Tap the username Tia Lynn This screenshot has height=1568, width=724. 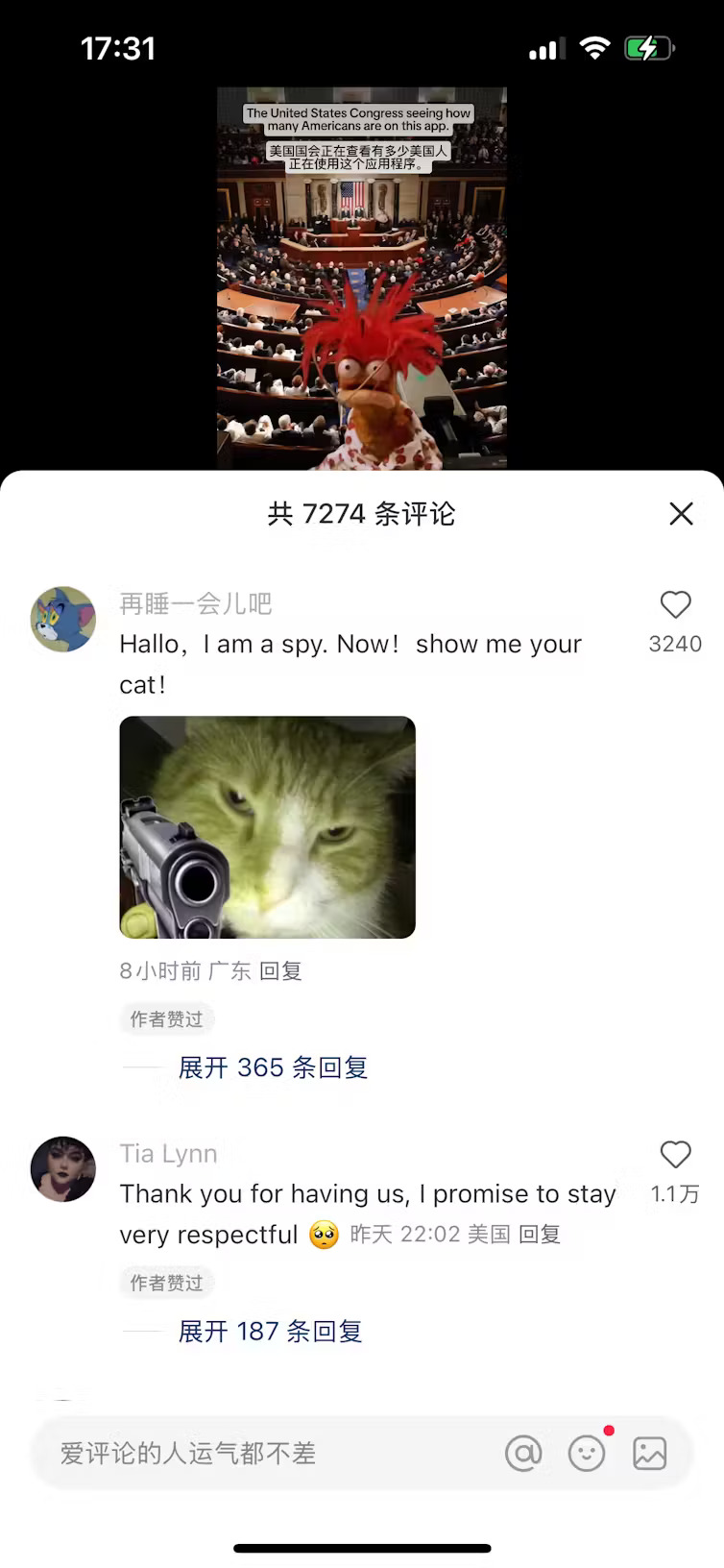pyautogui.click(x=169, y=1153)
